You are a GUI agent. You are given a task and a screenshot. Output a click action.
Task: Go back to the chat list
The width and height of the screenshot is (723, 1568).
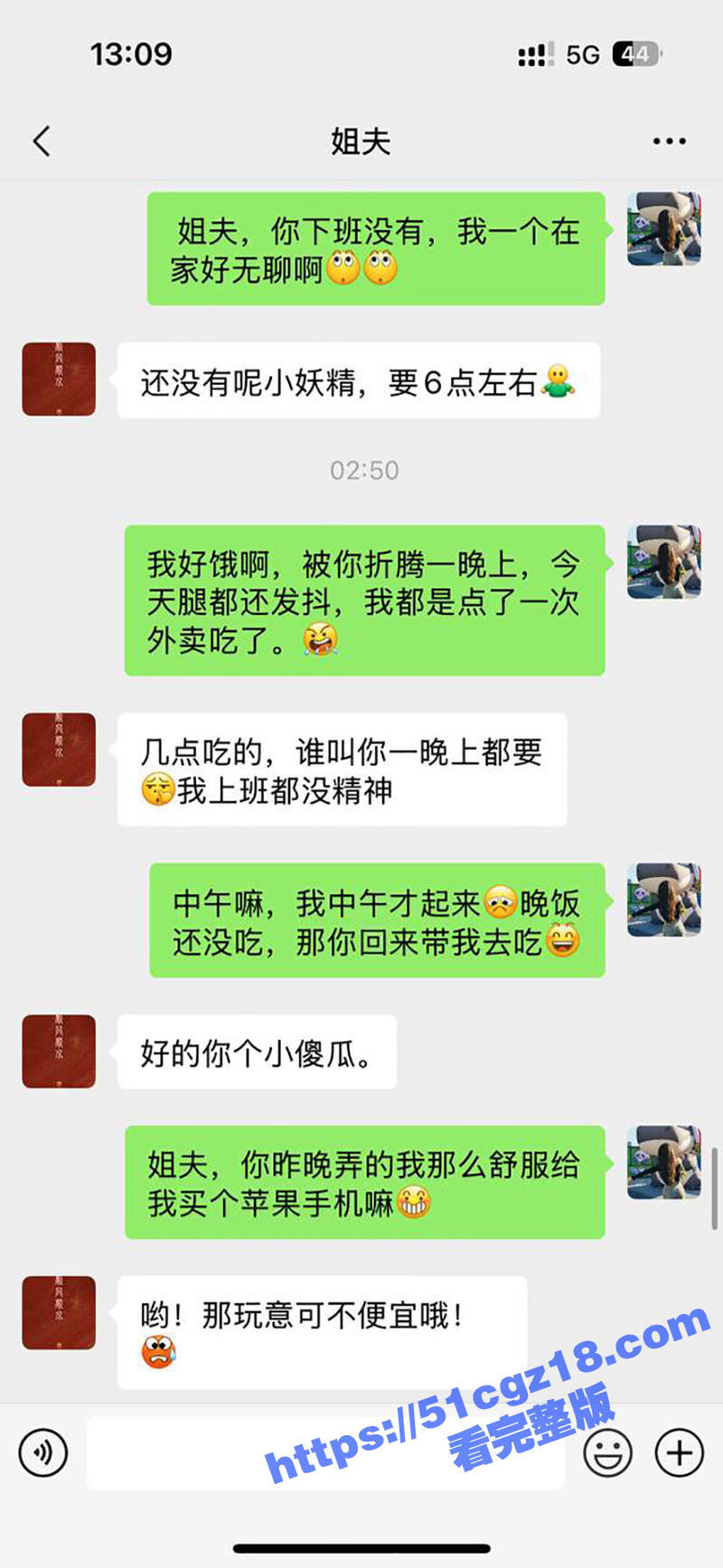[x=42, y=142]
